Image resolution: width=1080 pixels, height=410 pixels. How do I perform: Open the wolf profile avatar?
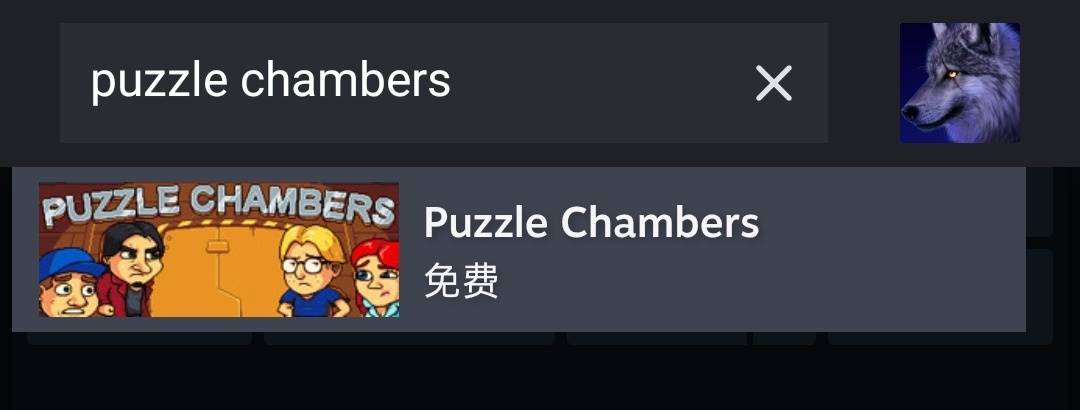959,83
